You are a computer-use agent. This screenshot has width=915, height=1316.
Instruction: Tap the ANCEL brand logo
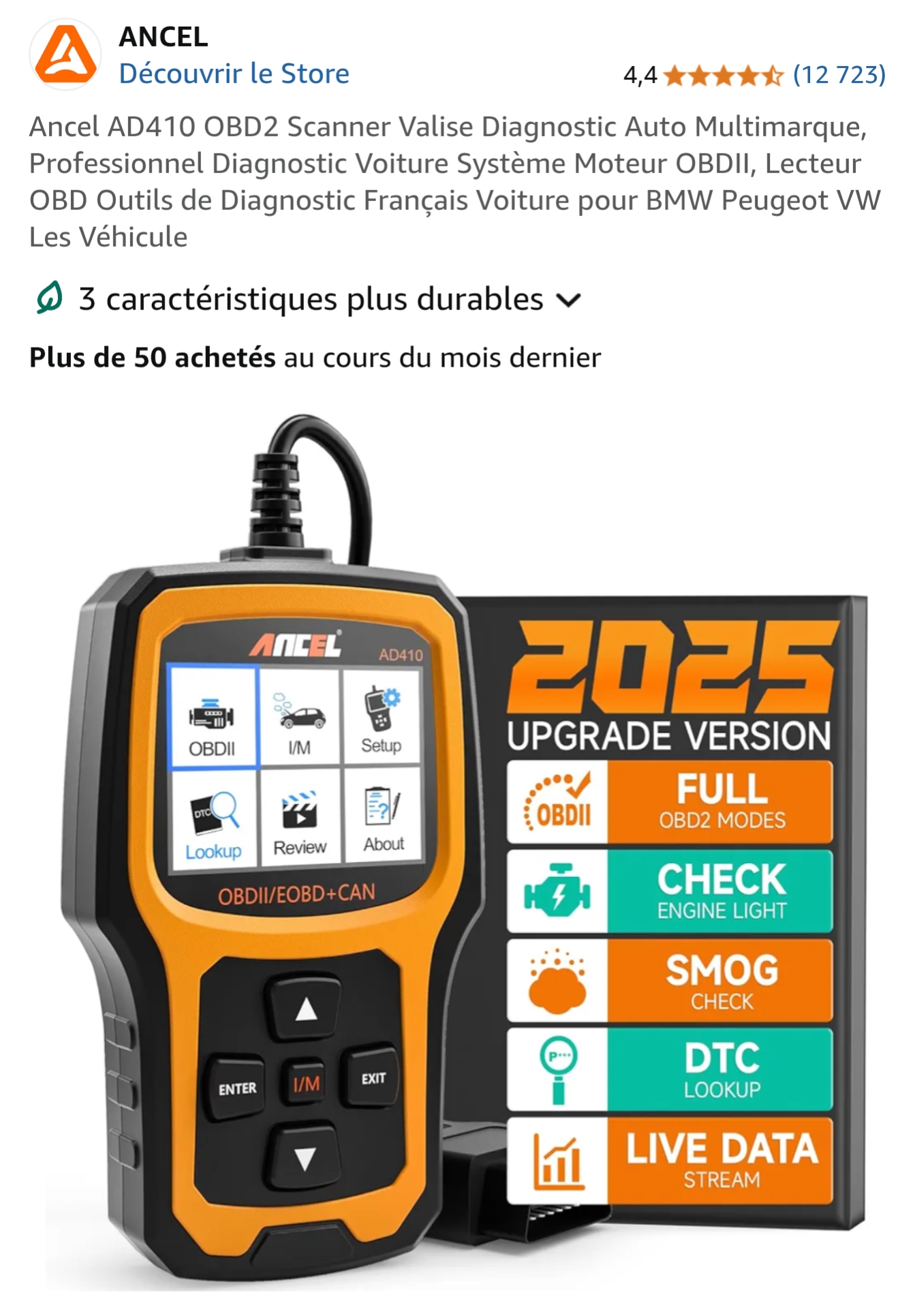pos(65,55)
